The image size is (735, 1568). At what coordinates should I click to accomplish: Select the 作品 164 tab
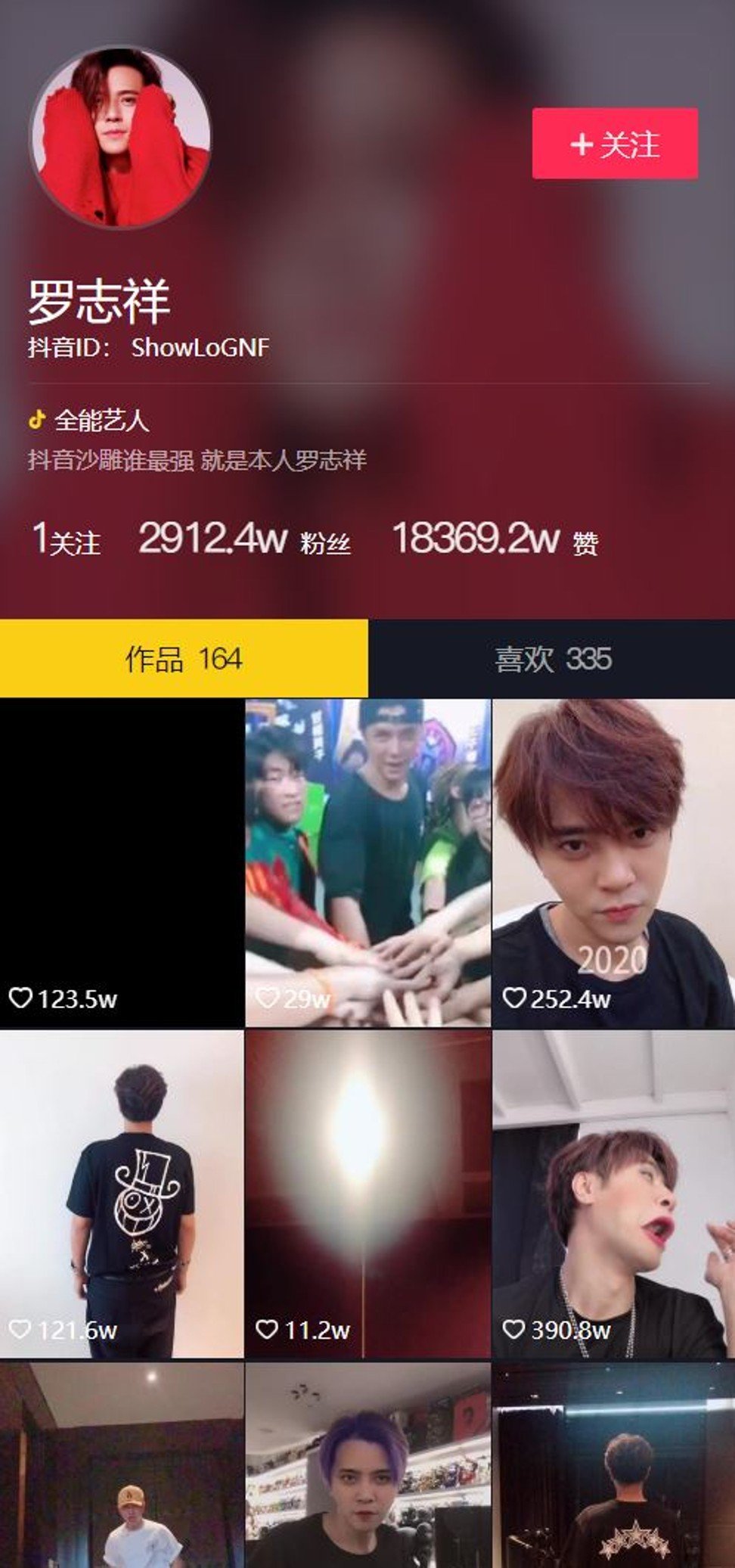[184, 658]
